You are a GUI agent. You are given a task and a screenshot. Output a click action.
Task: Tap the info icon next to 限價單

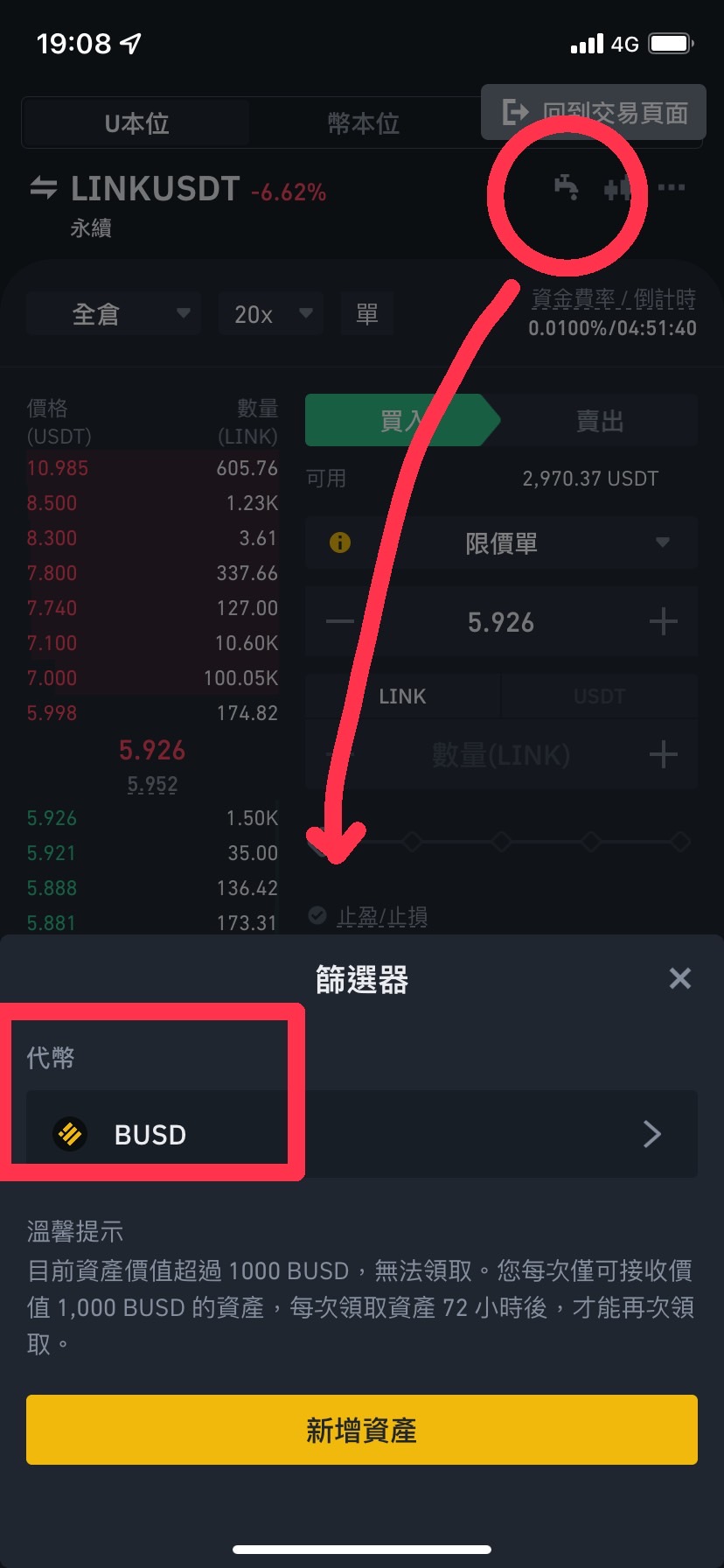[340, 542]
